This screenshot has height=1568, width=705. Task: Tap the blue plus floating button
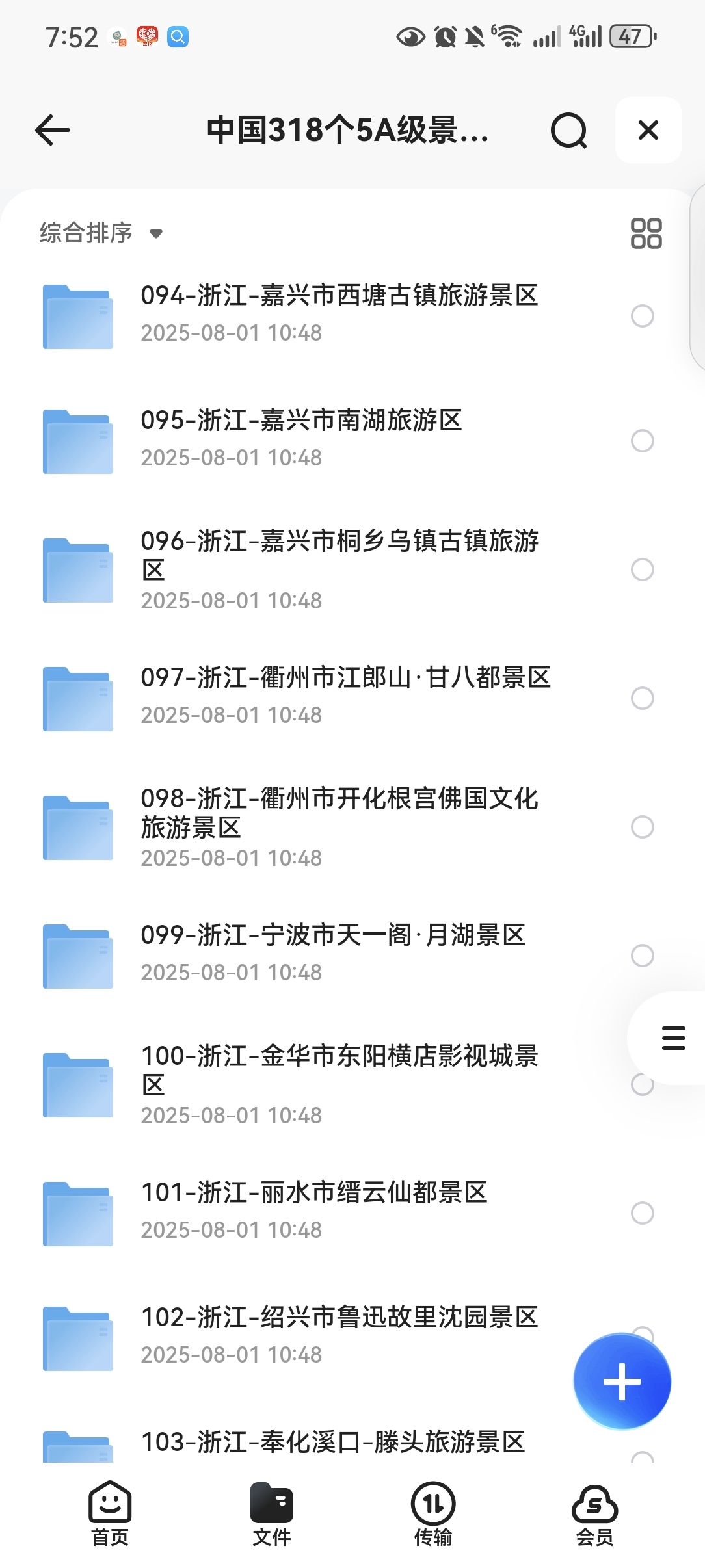(x=622, y=1381)
